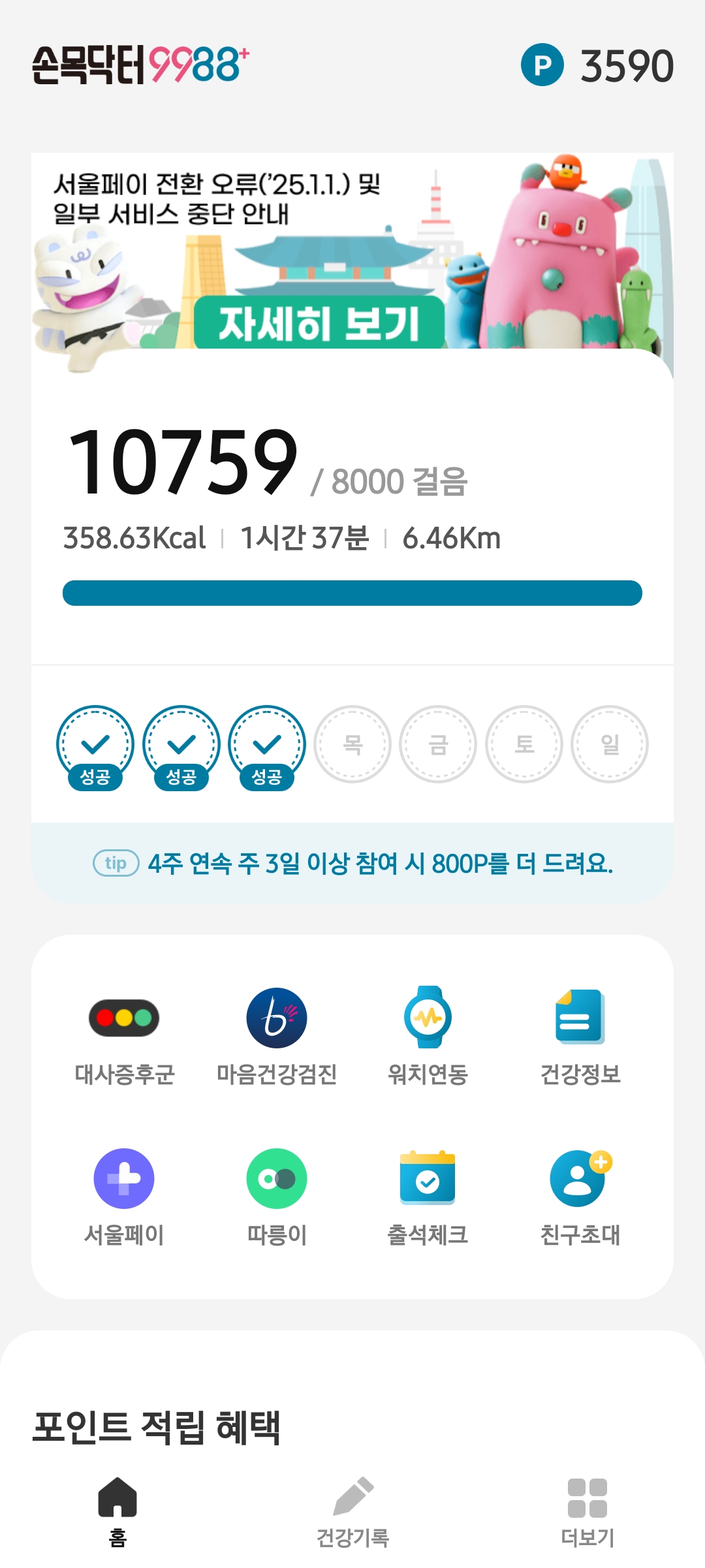The image size is (705, 1568).
Task: Open 마음건강검진 service
Action: 276,1036
